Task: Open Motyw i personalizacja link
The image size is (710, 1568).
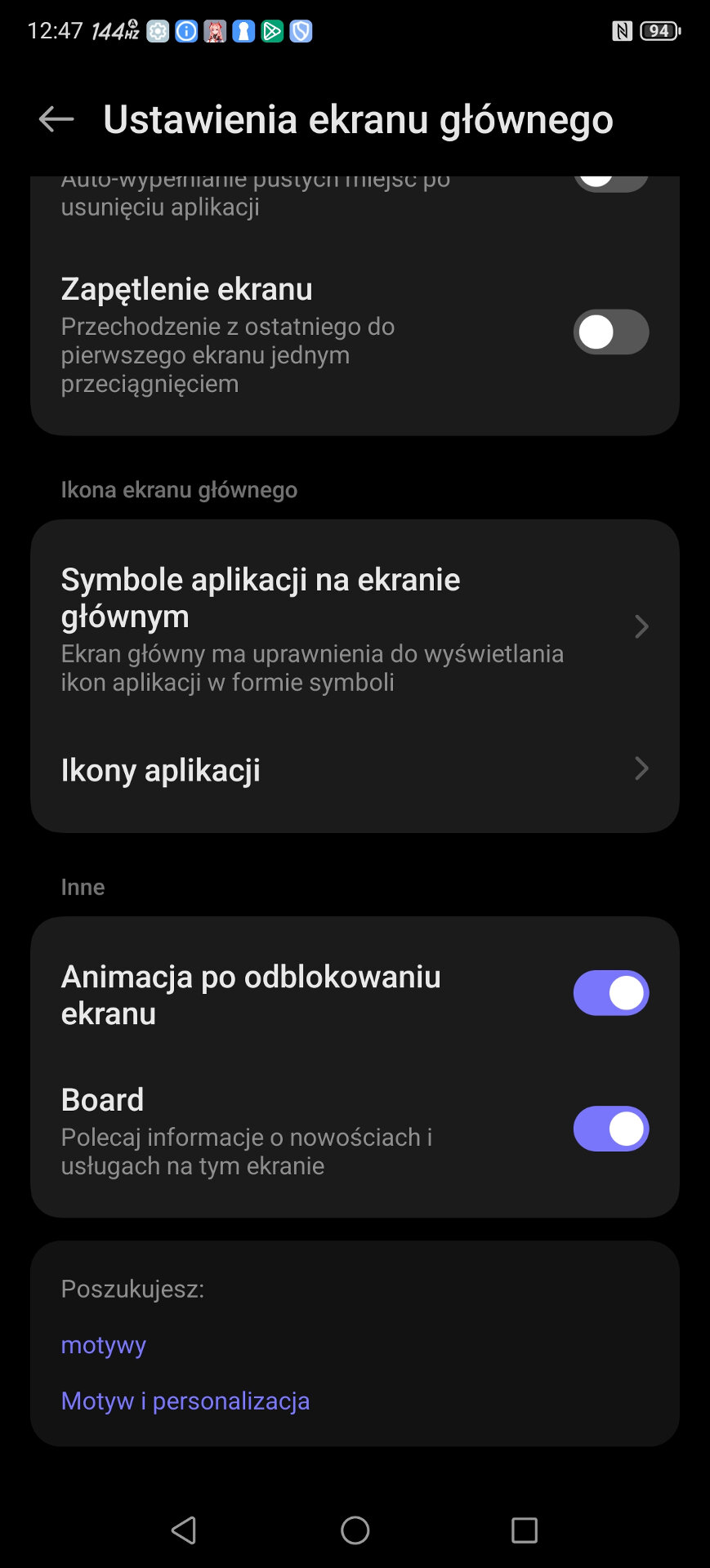Action: [x=185, y=1401]
